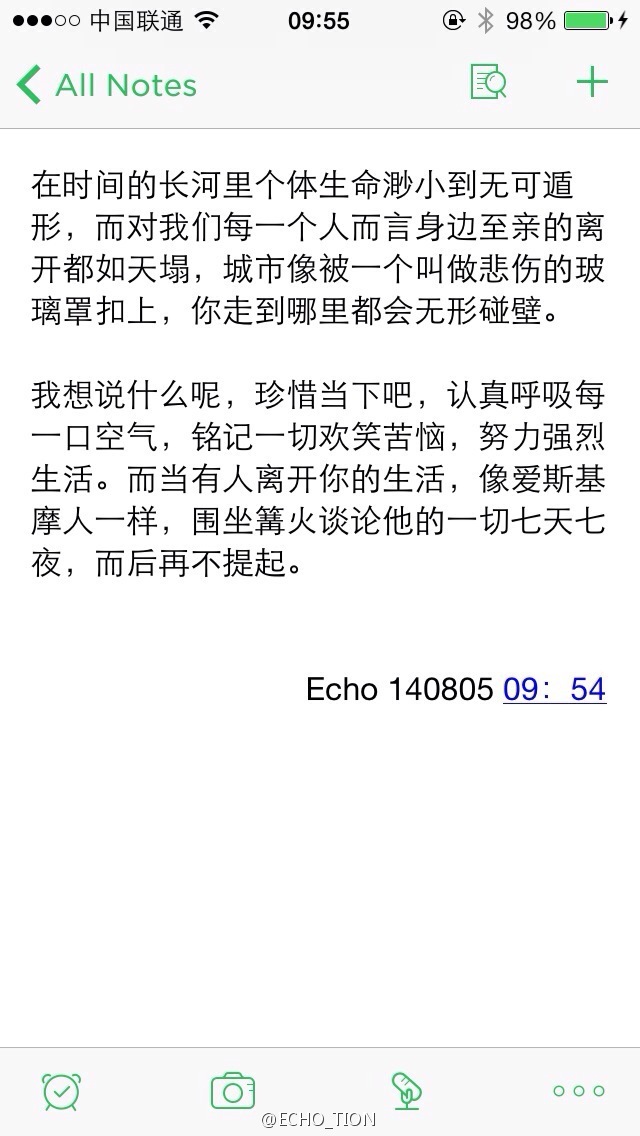This screenshot has height=1136, width=640.
Task: Open the camera to attach a photo
Action: coord(233,1090)
